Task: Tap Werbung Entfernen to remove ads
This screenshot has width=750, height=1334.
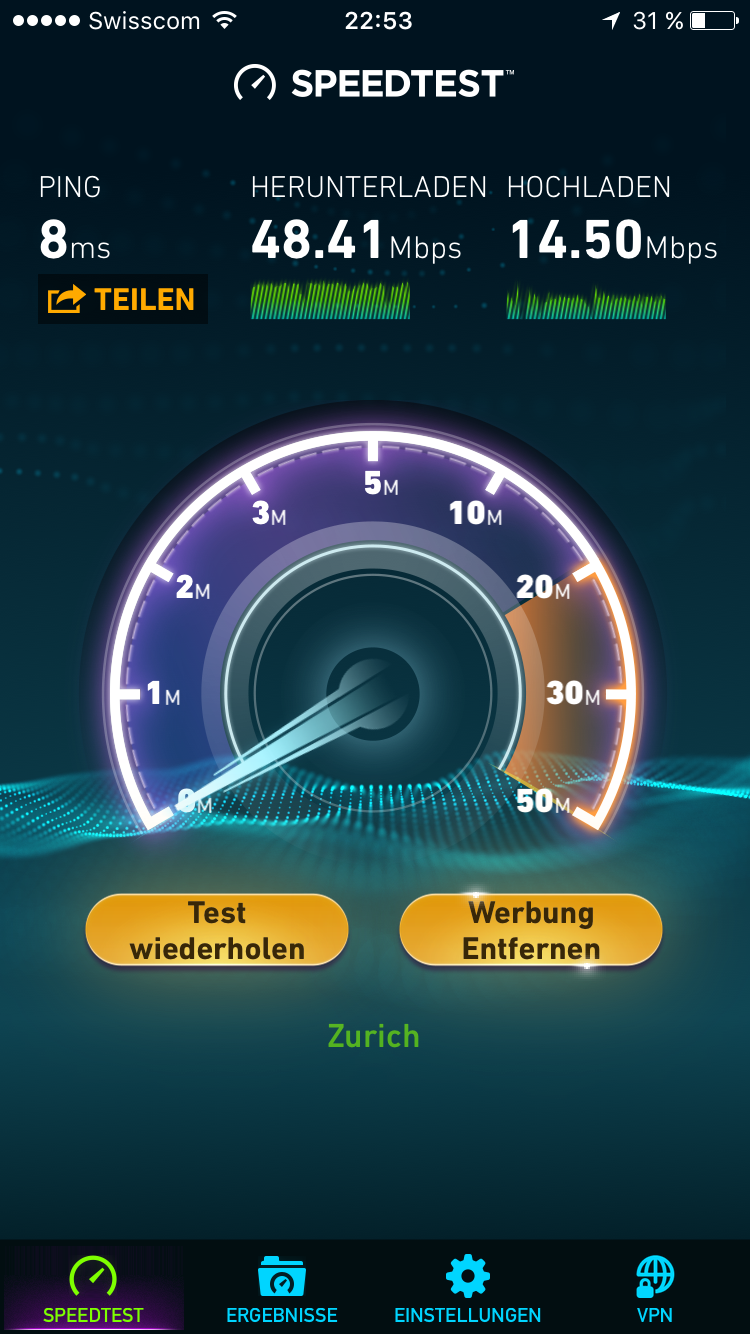Action: coord(531,931)
